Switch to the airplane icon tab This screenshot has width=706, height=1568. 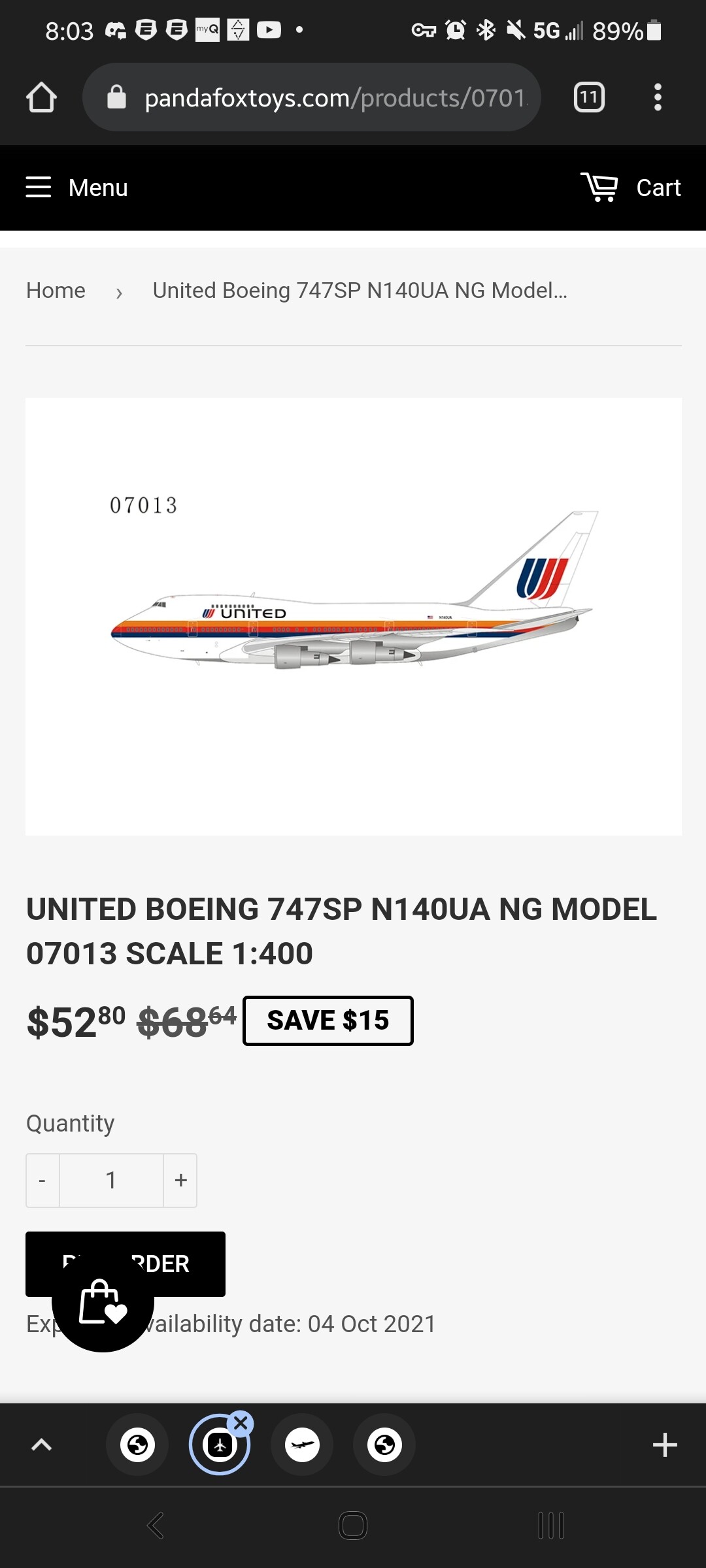pyautogui.click(x=302, y=1445)
